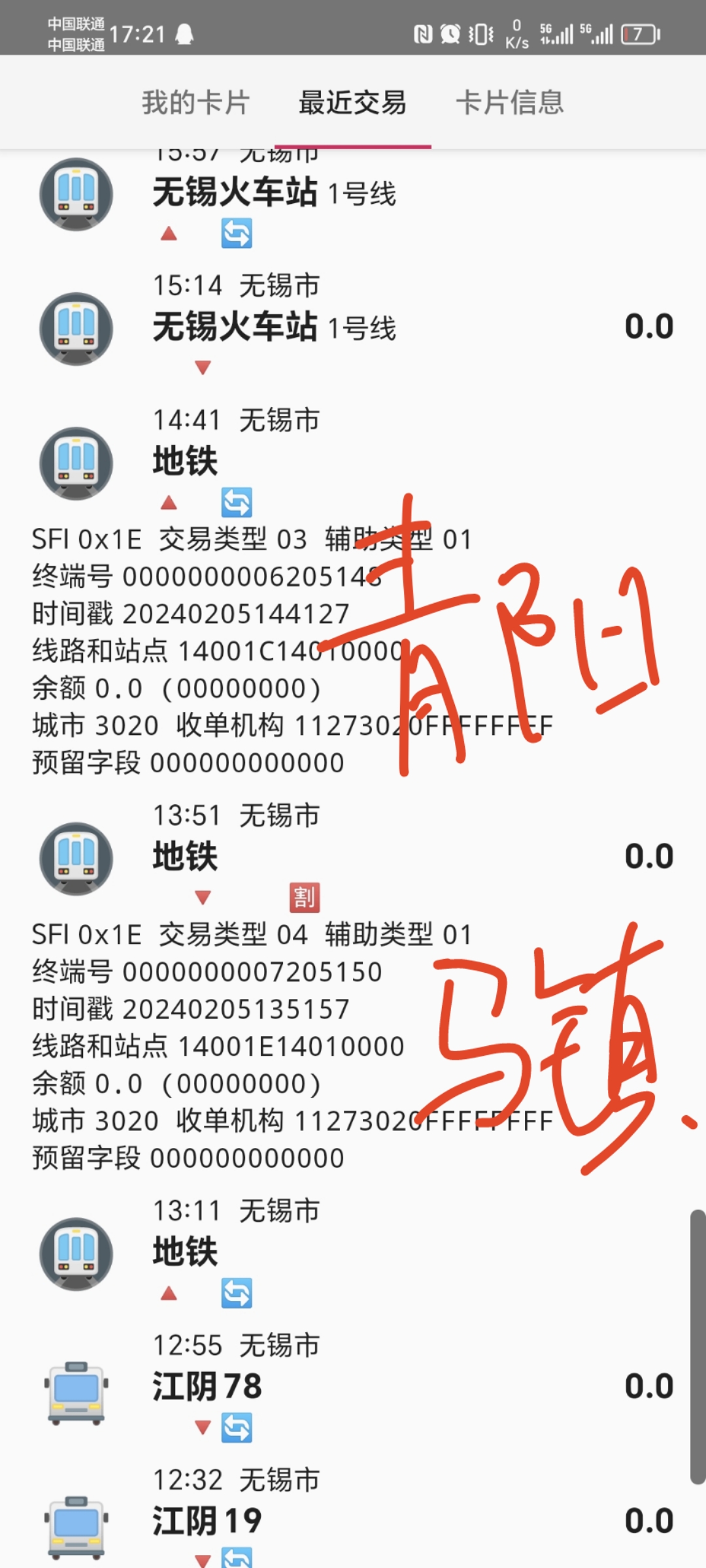Select the 最近交易 tab
The width and height of the screenshot is (706, 1568).
(x=352, y=103)
